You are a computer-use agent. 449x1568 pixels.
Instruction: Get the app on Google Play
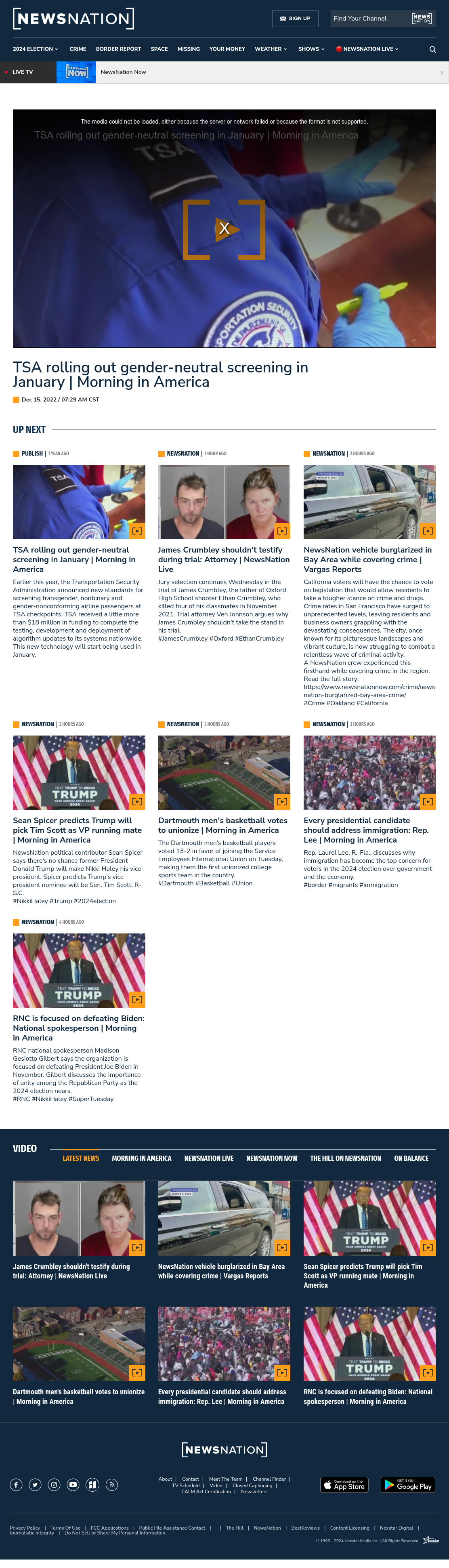pos(408,1484)
